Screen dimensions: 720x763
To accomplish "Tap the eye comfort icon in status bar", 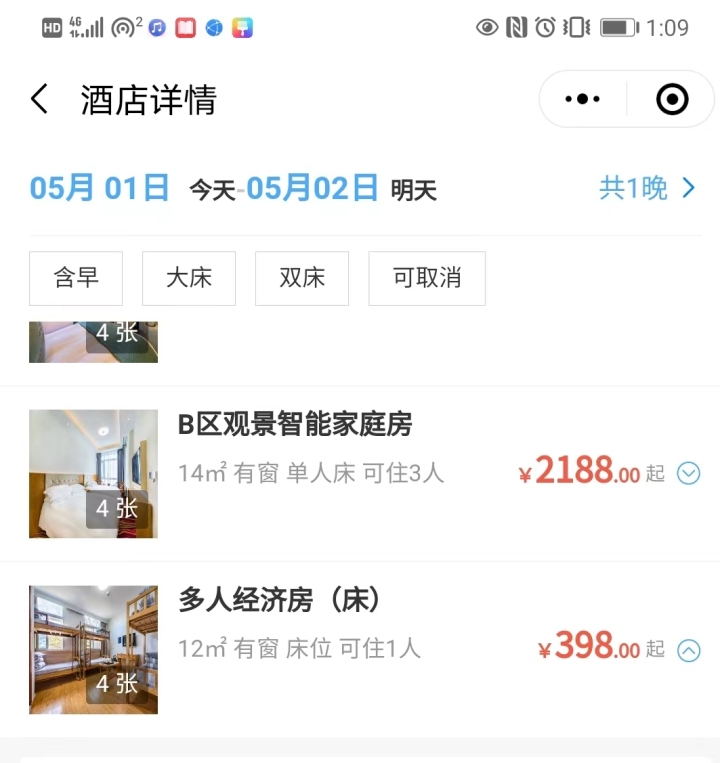I will (x=488, y=29).
